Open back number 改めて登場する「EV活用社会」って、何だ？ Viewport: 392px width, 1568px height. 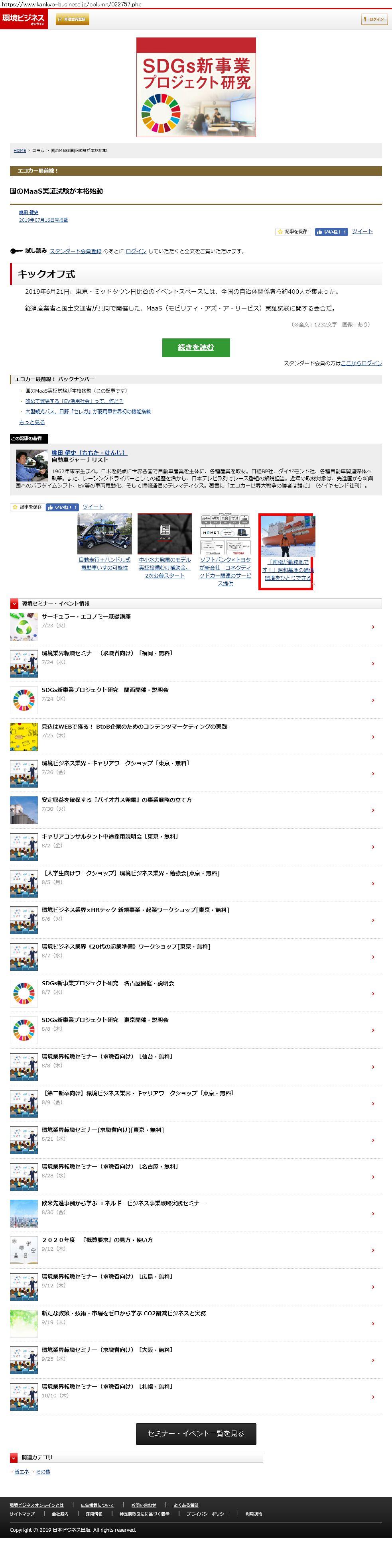[74, 401]
